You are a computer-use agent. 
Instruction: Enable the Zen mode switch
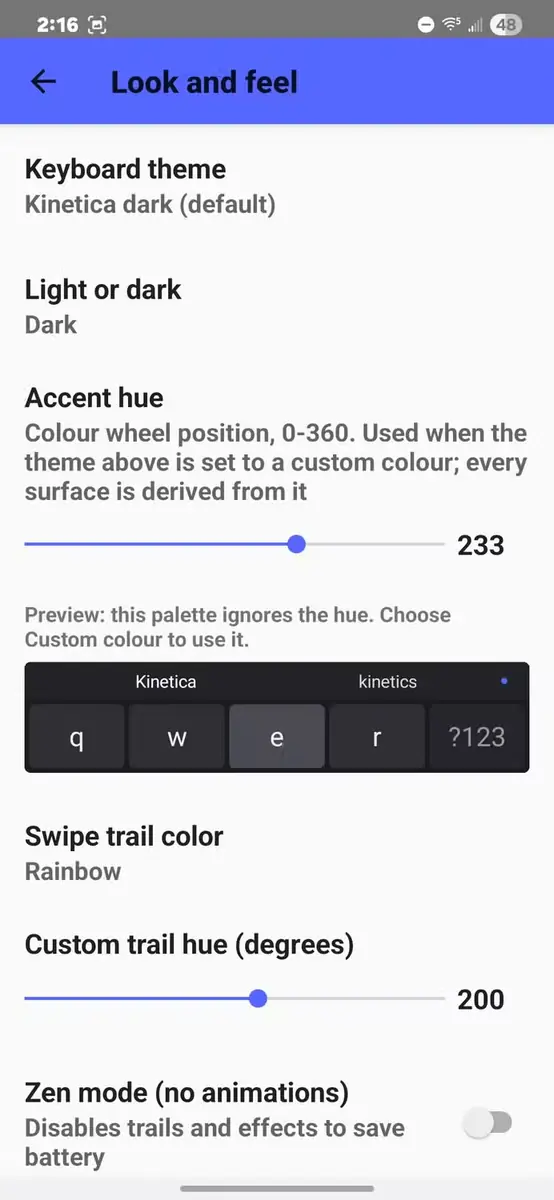tap(489, 1124)
